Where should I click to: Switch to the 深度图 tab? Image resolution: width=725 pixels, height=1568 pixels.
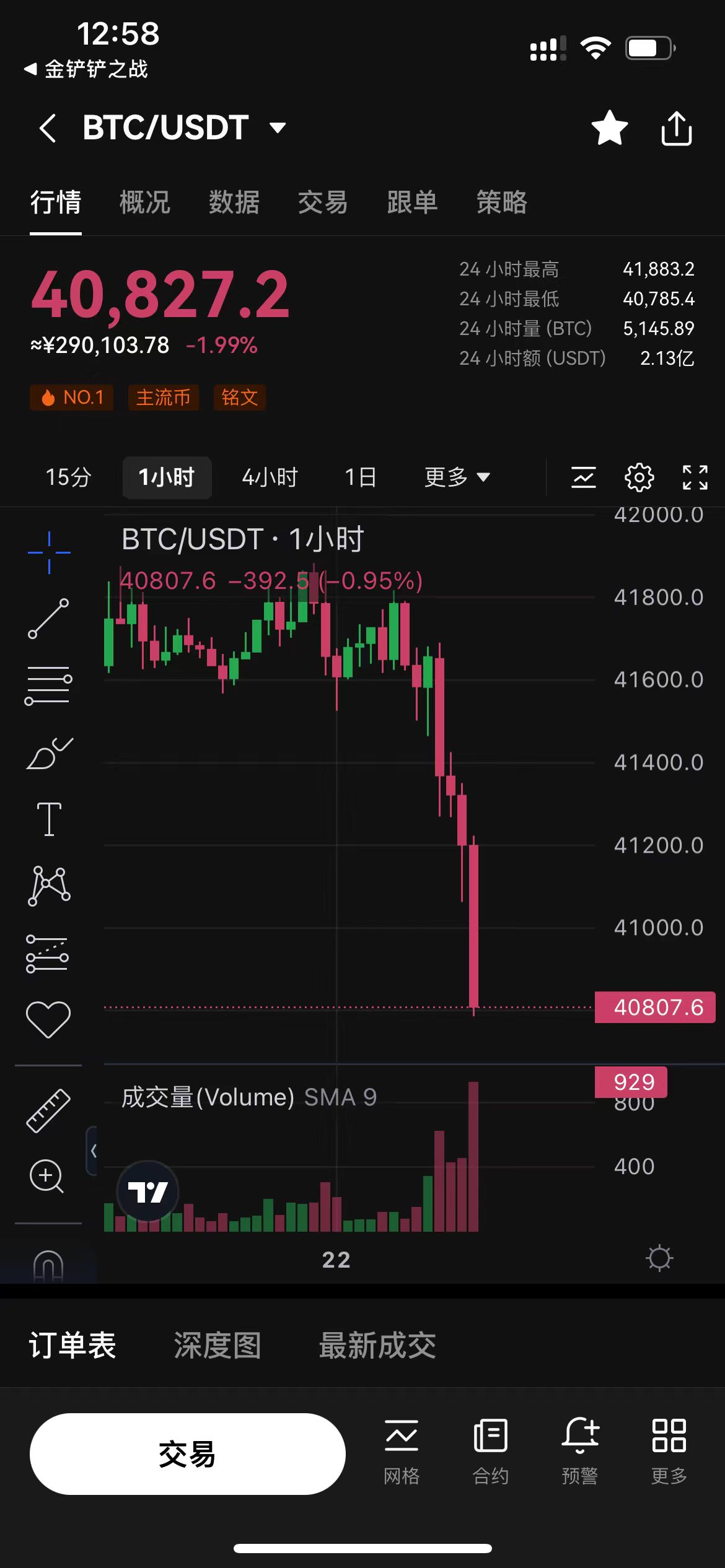tap(217, 1345)
